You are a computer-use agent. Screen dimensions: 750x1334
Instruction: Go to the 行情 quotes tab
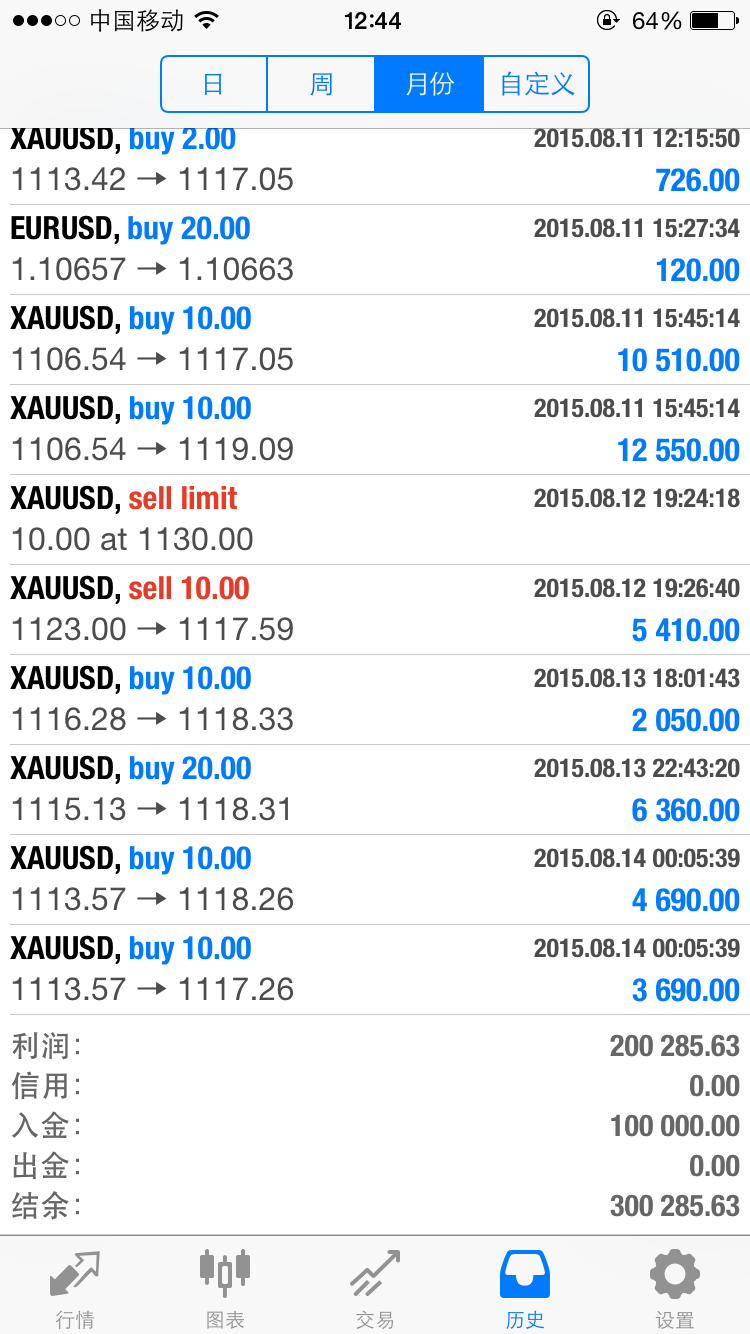75,1288
